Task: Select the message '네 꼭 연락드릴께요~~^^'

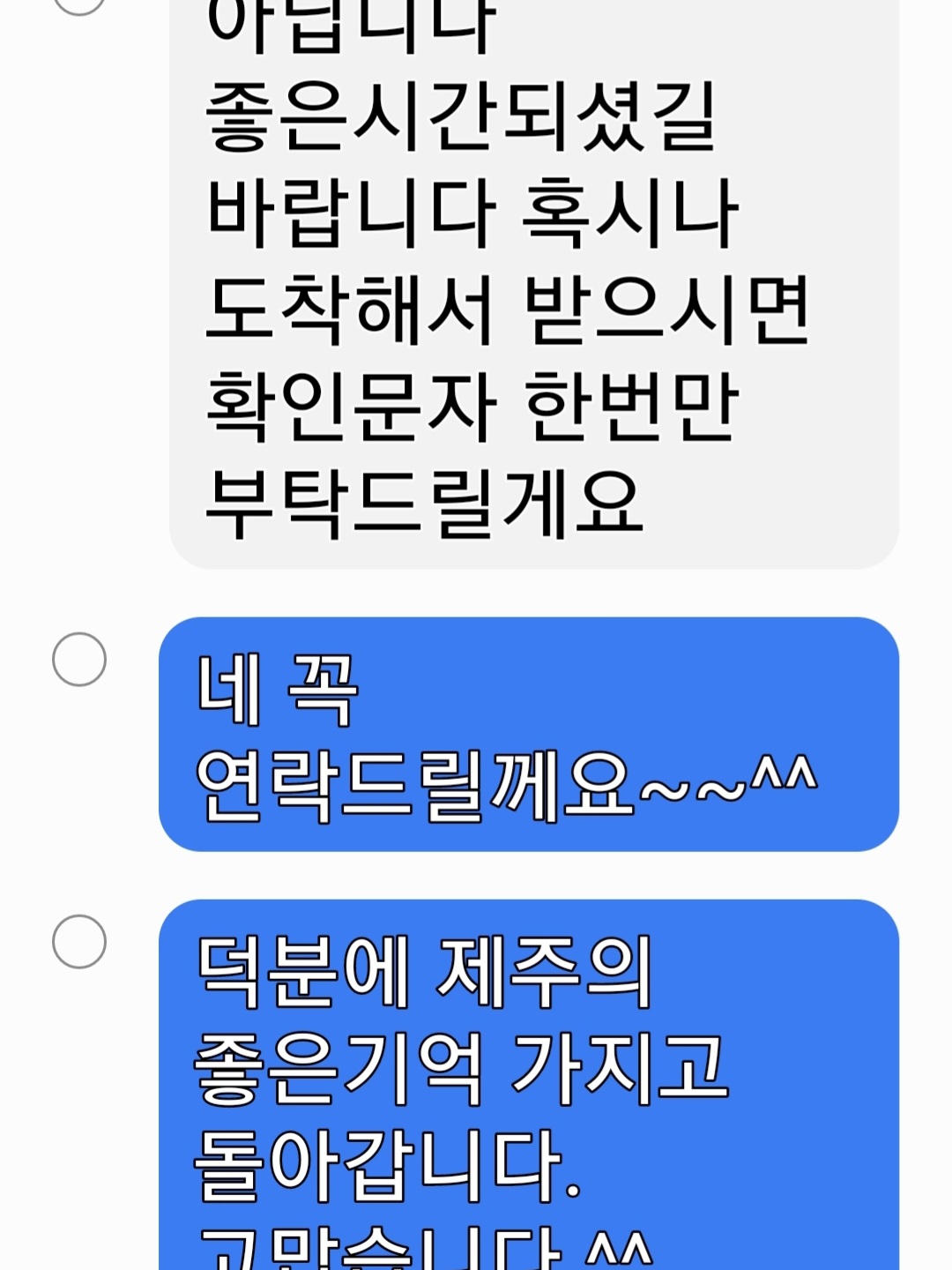Action: tap(79, 660)
